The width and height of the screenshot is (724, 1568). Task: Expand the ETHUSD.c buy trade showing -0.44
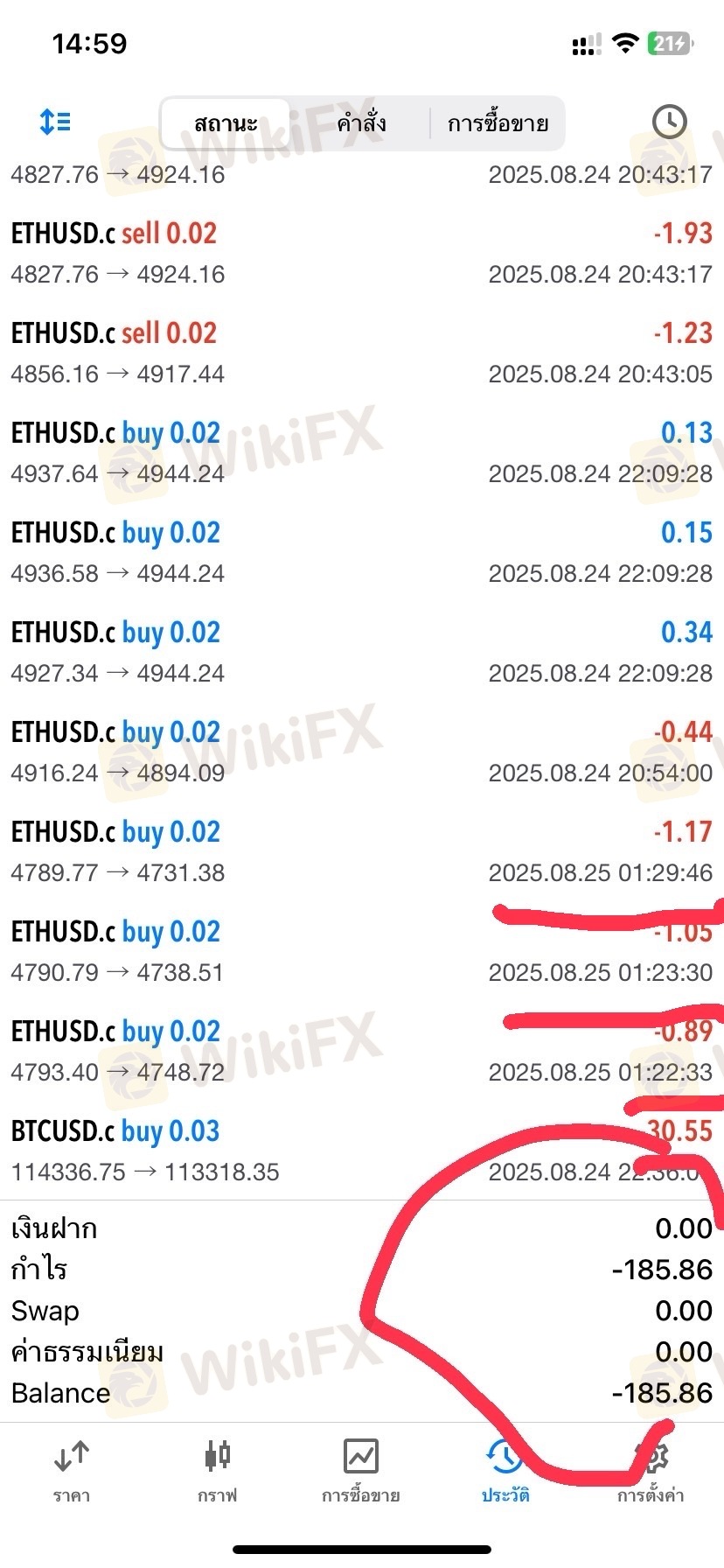tap(362, 752)
